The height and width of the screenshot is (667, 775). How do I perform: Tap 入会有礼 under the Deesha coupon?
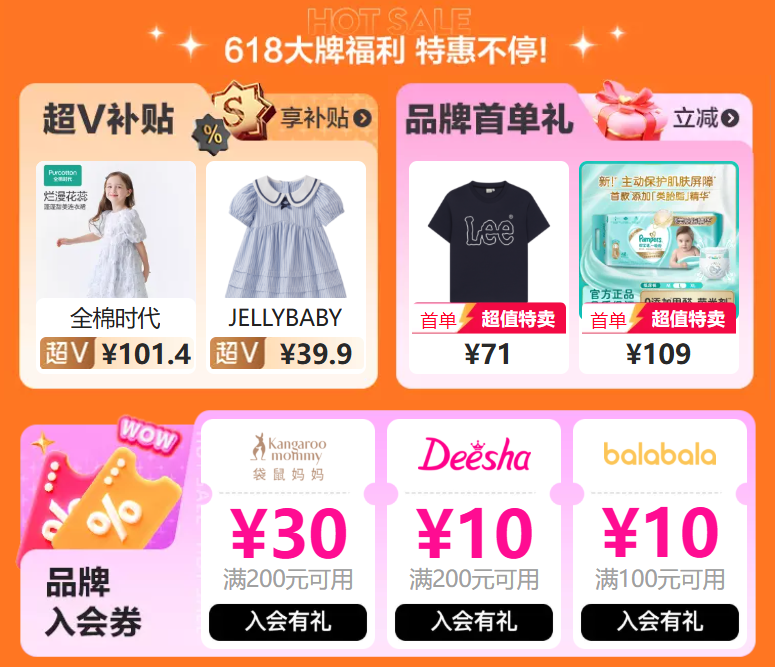(474, 622)
